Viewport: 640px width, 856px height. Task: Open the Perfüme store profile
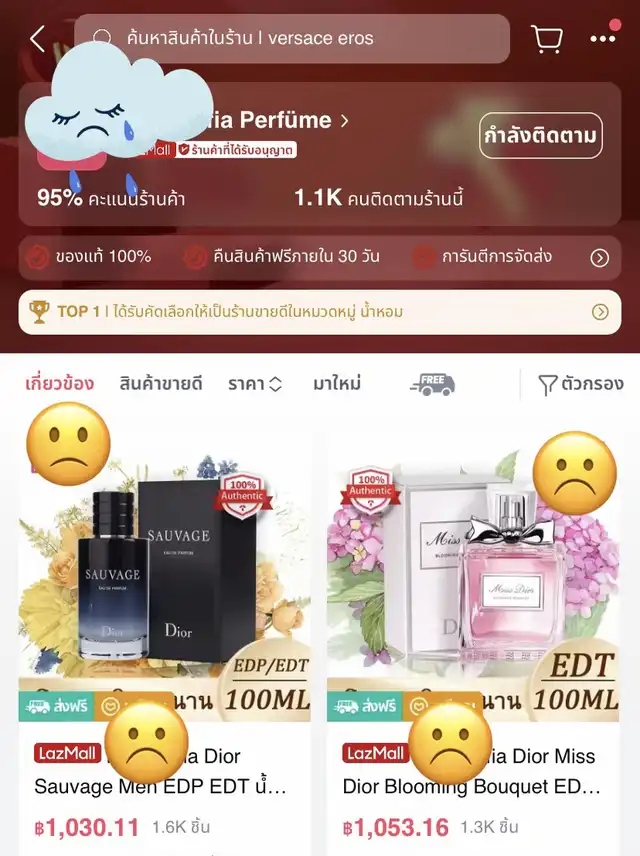pyautogui.click(x=290, y=121)
